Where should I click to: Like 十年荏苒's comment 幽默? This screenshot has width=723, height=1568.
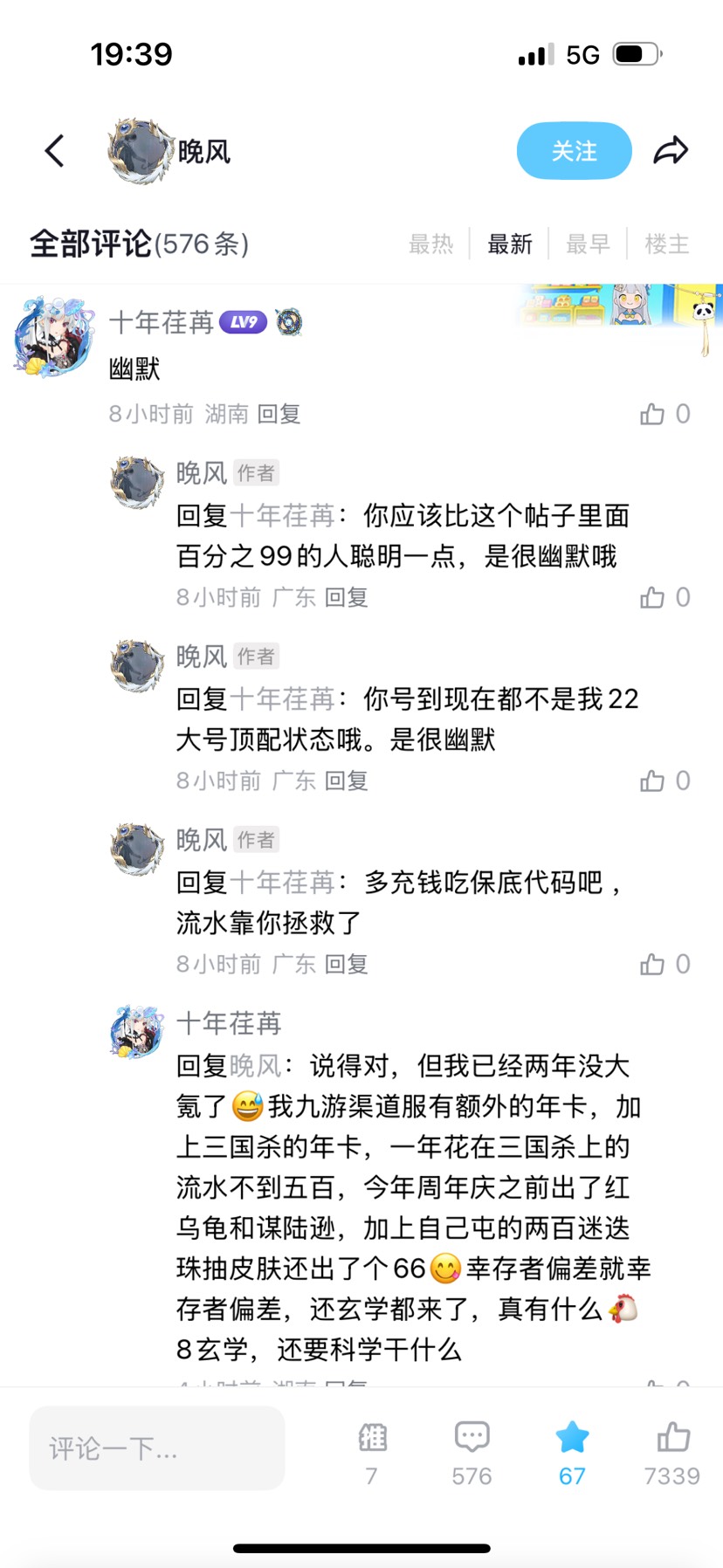click(653, 414)
